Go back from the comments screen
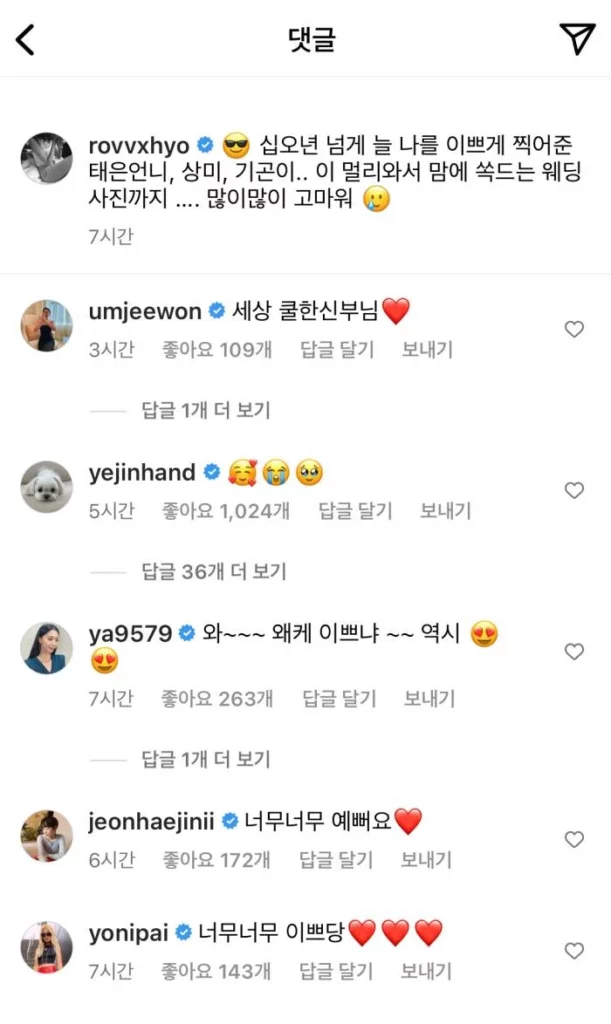 point(26,39)
